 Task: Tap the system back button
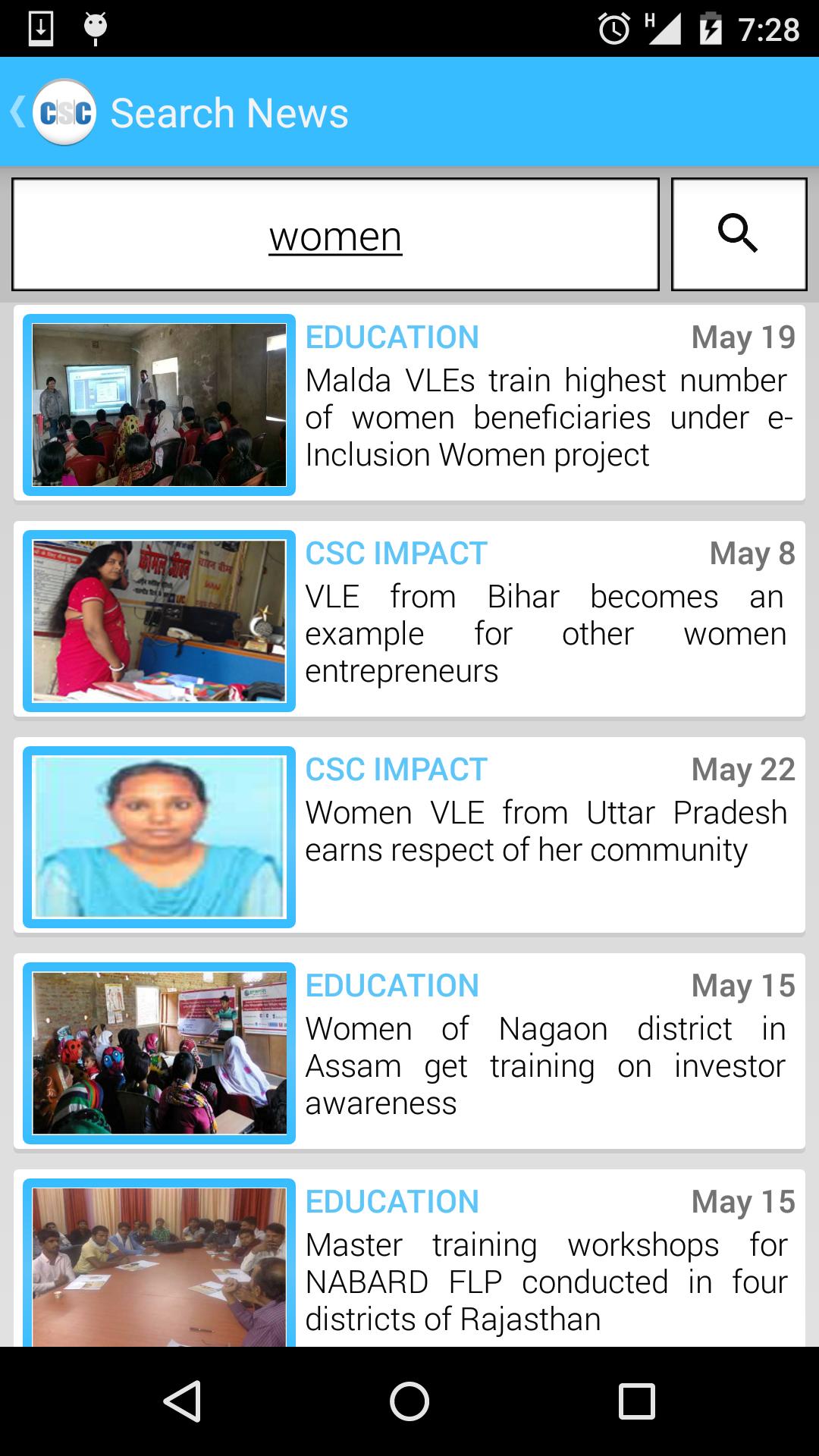tap(182, 1401)
